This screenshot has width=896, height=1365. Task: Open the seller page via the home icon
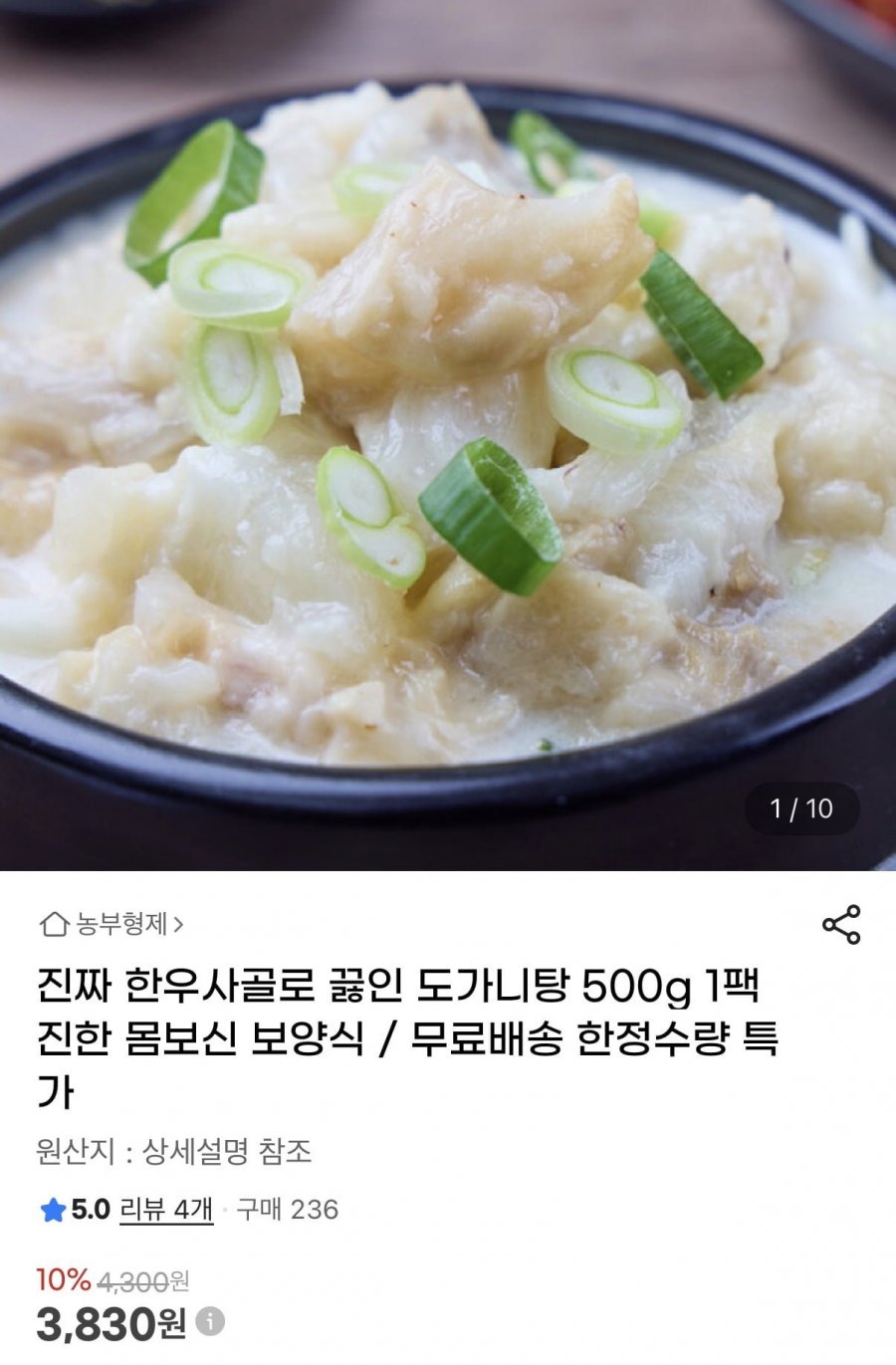[x=53, y=923]
